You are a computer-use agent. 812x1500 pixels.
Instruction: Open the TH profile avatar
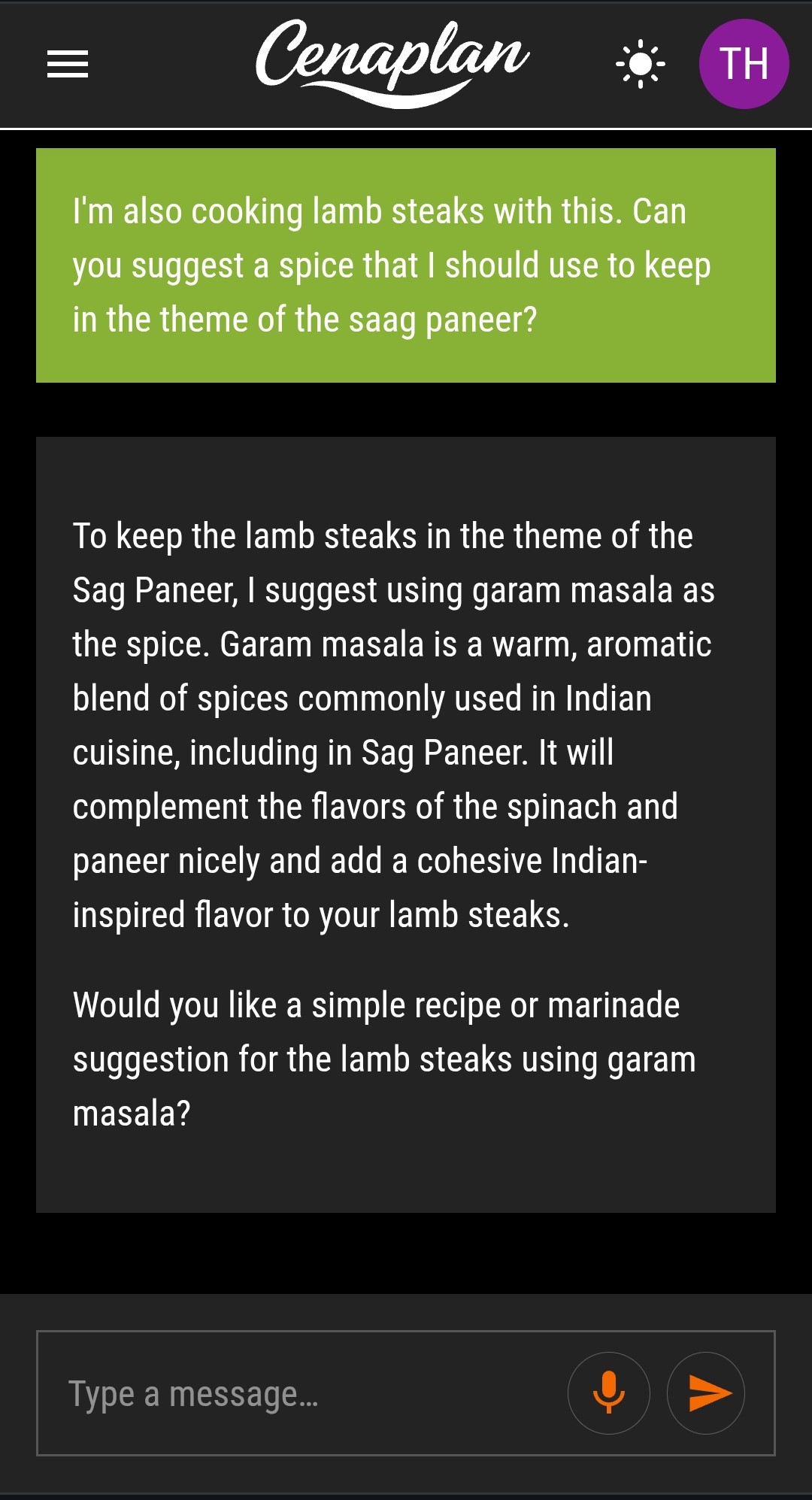click(744, 64)
